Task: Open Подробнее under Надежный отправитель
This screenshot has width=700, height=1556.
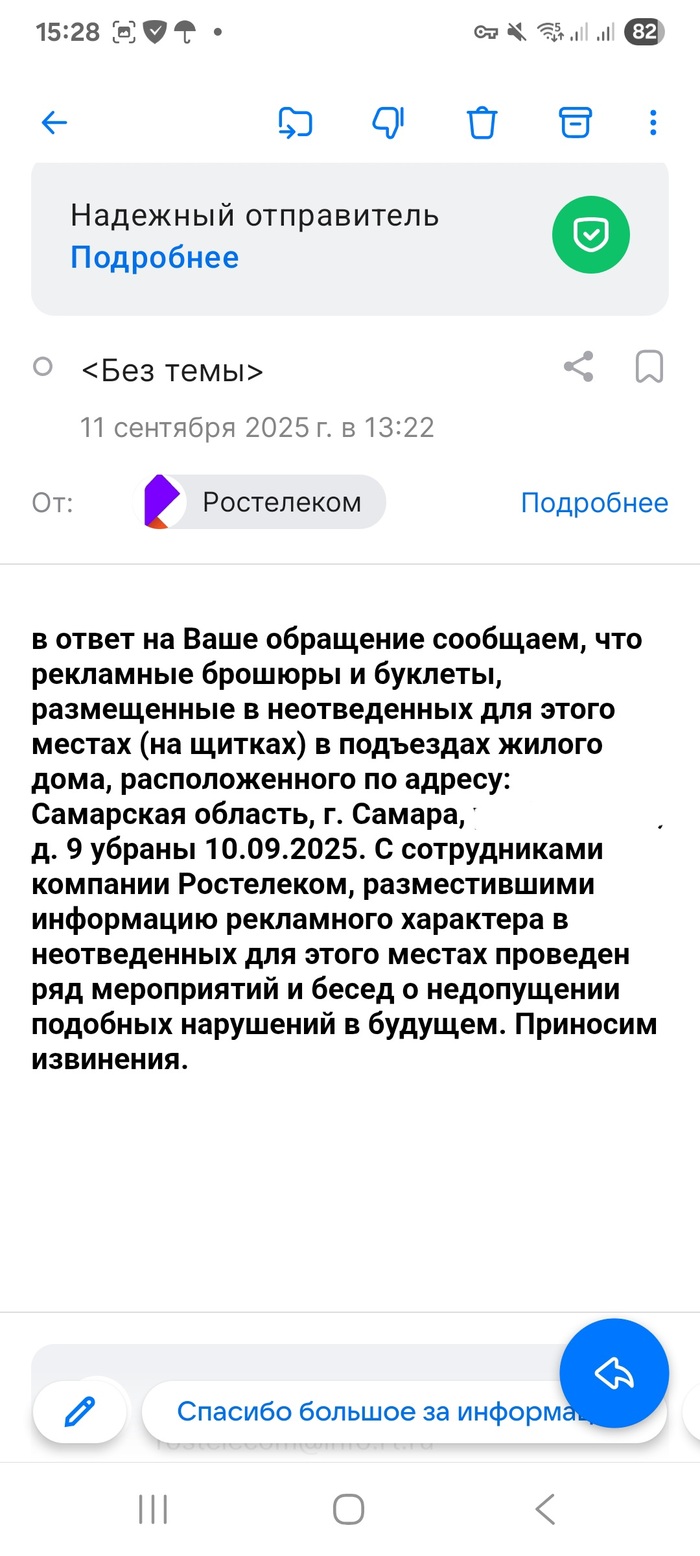Action: (x=154, y=258)
